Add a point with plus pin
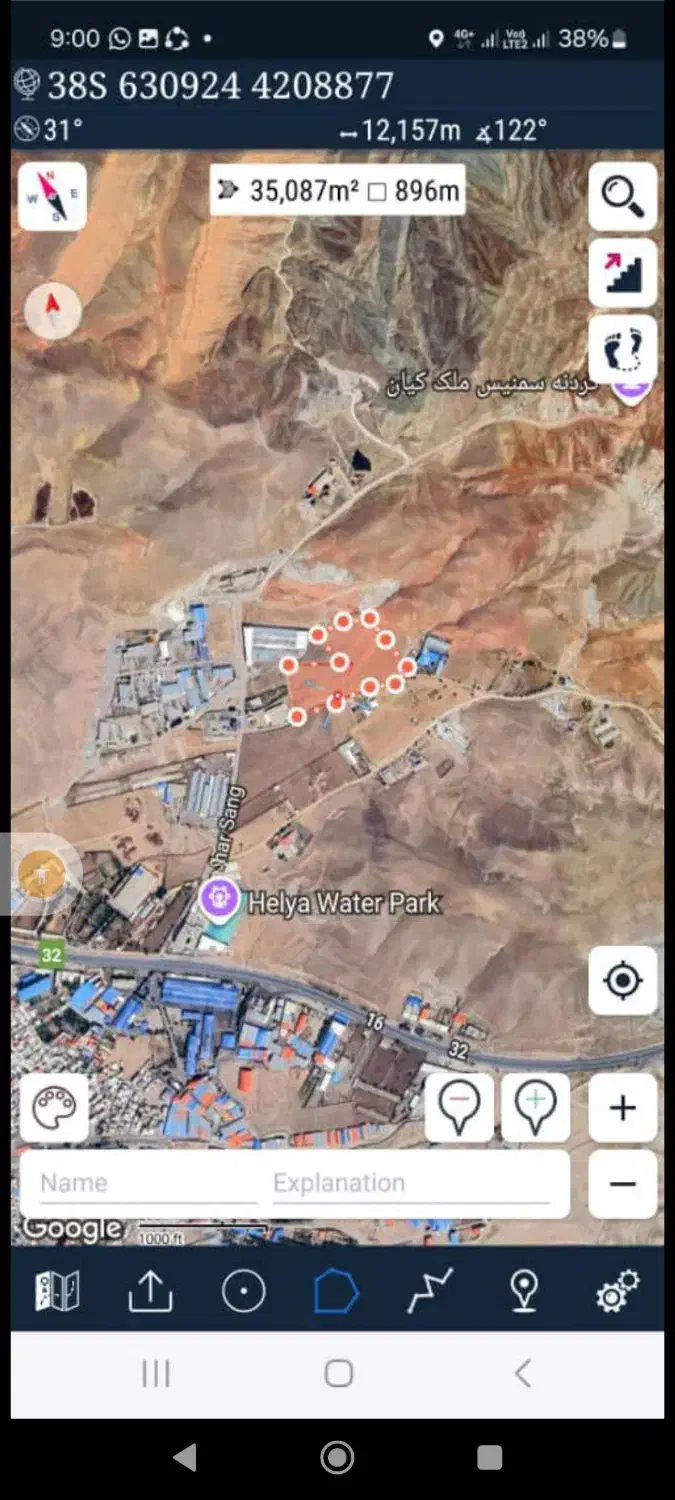 (x=535, y=1108)
